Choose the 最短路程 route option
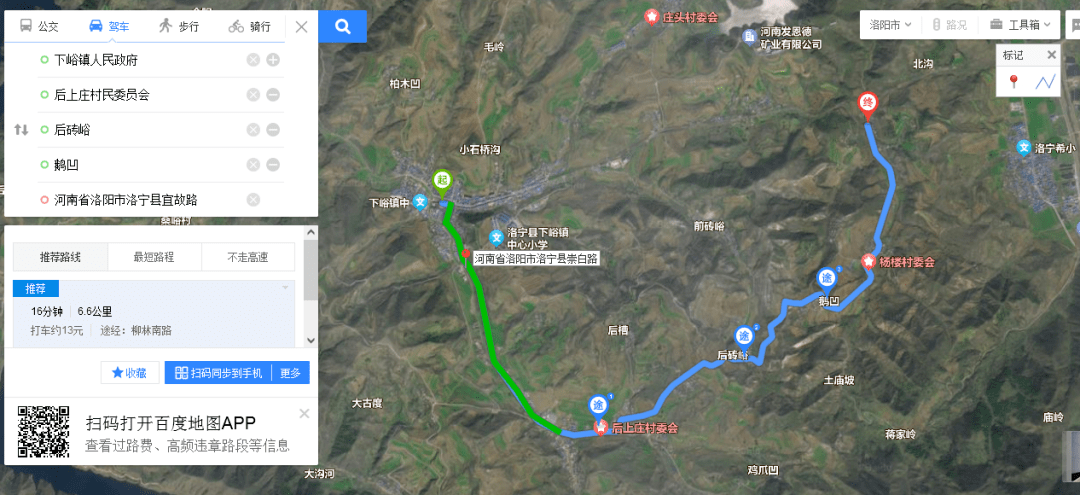1080x495 pixels. point(154,257)
